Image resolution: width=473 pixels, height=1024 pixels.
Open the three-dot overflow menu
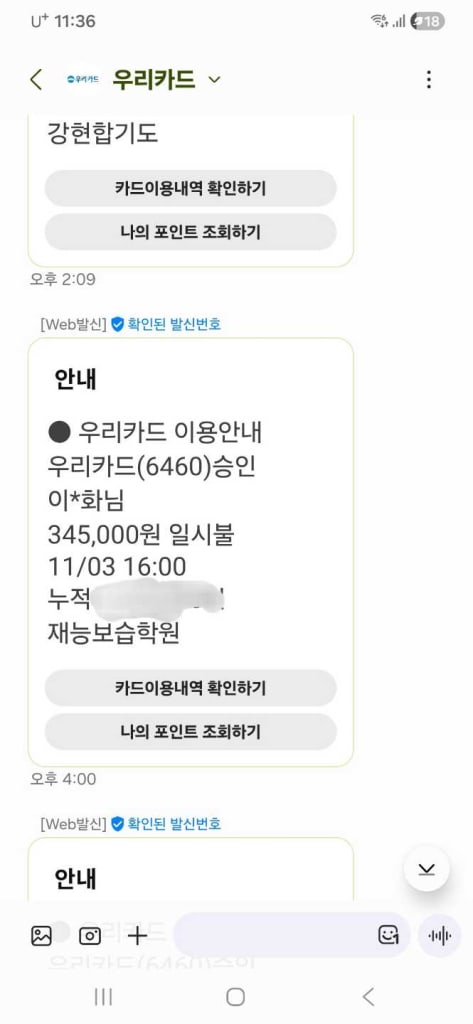click(429, 80)
